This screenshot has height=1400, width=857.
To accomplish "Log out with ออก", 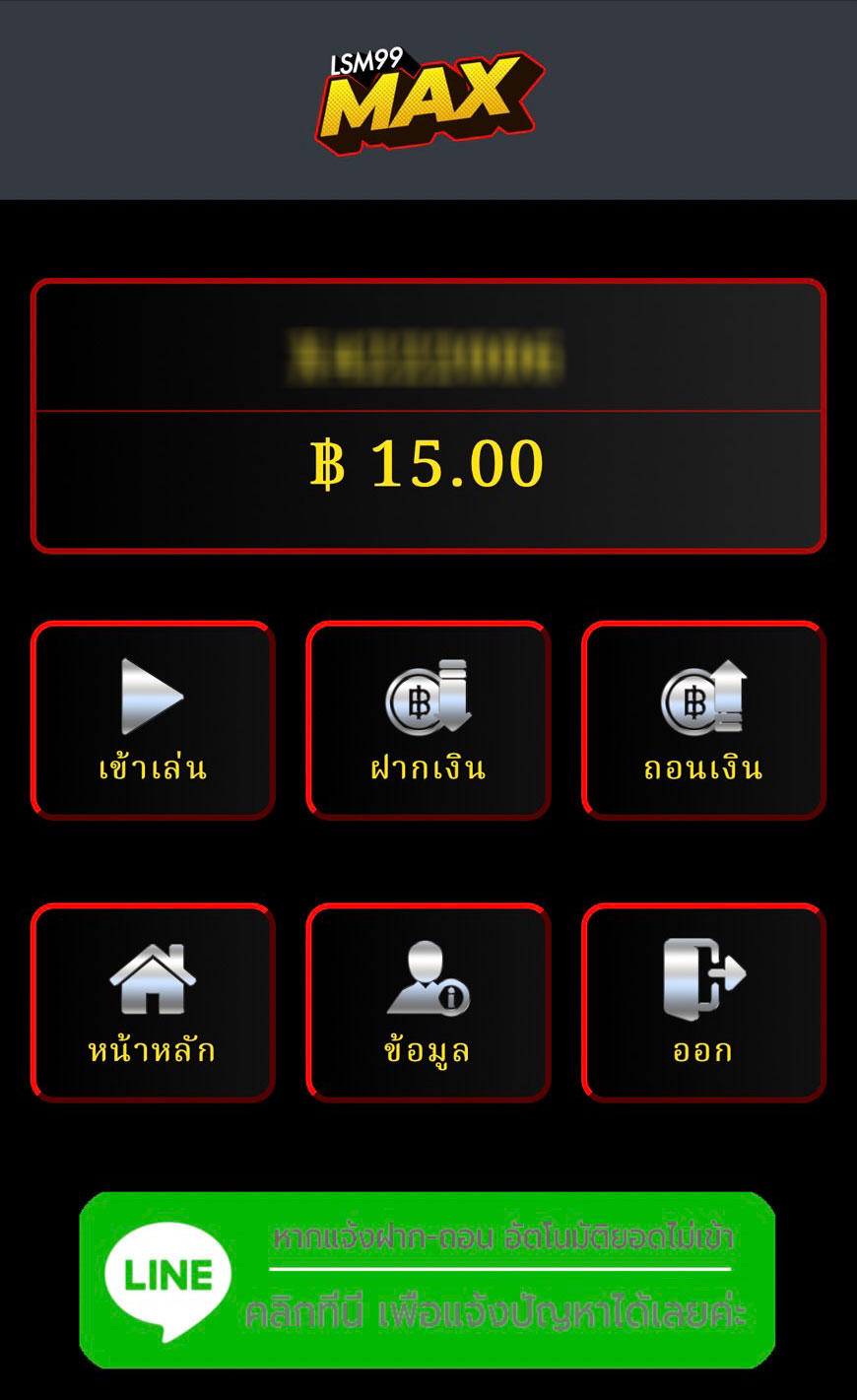I will pyautogui.click(x=703, y=1002).
